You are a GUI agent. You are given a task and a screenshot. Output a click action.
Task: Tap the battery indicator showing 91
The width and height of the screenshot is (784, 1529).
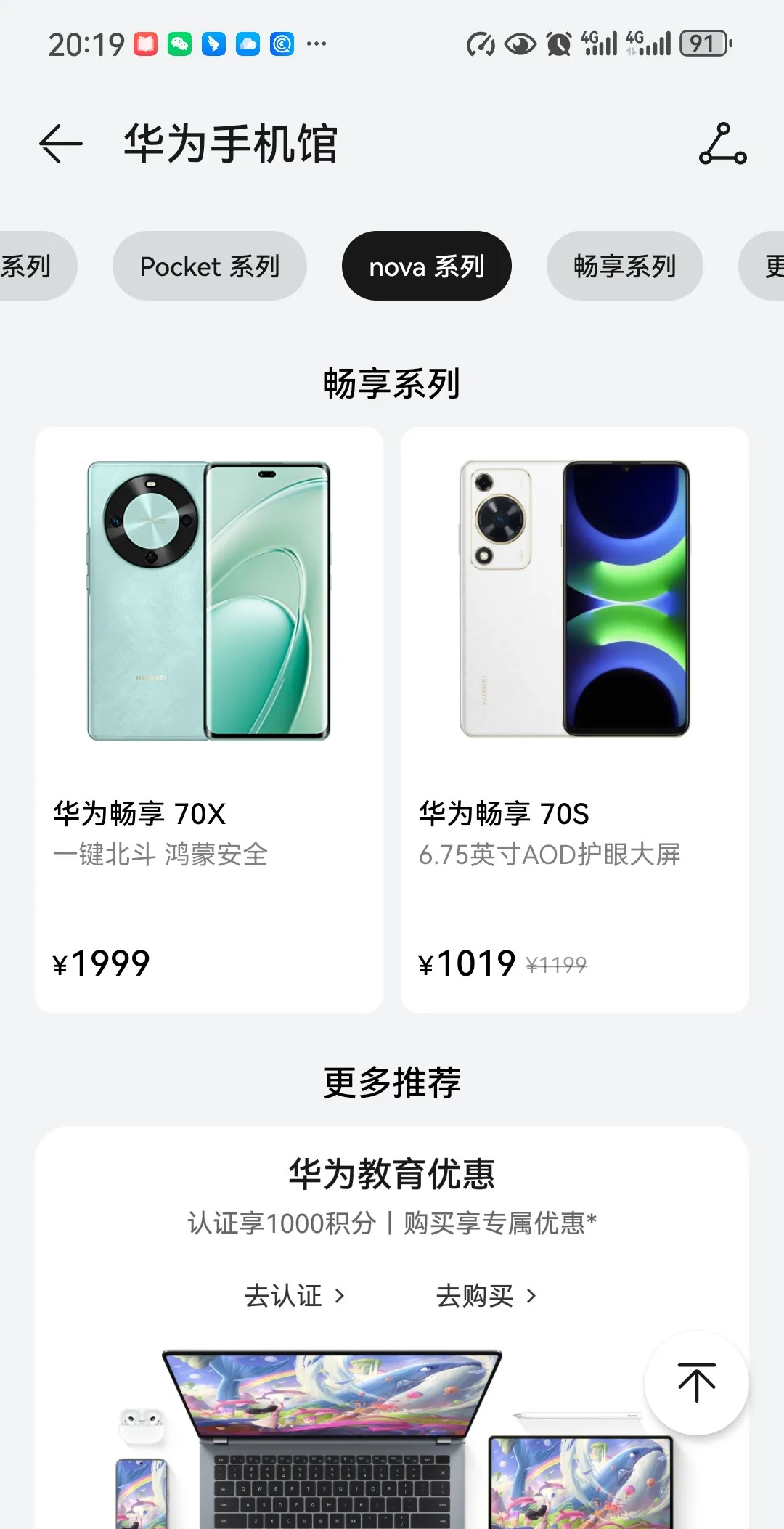703,44
